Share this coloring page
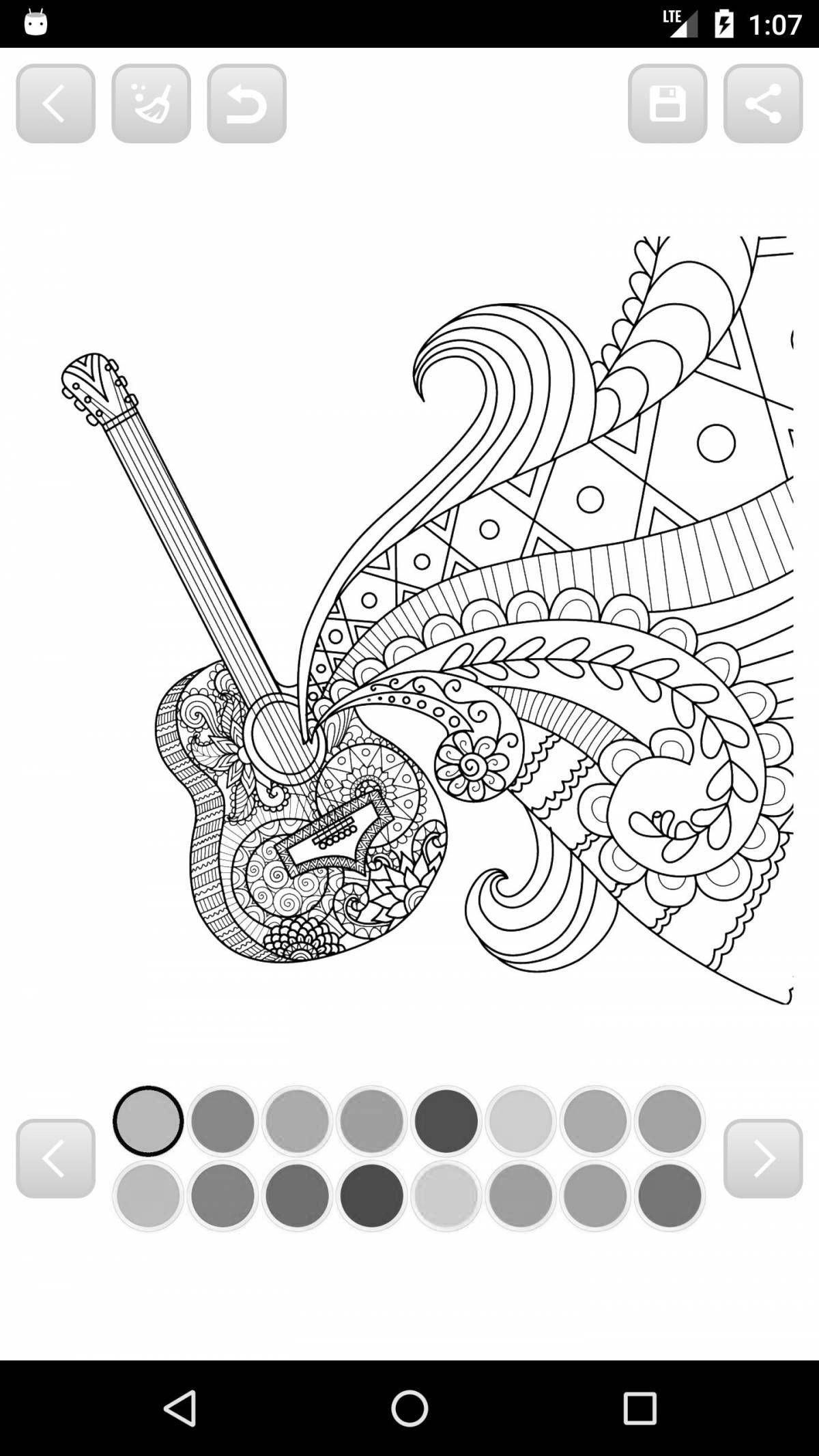 pyautogui.click(x=763, y=104)
